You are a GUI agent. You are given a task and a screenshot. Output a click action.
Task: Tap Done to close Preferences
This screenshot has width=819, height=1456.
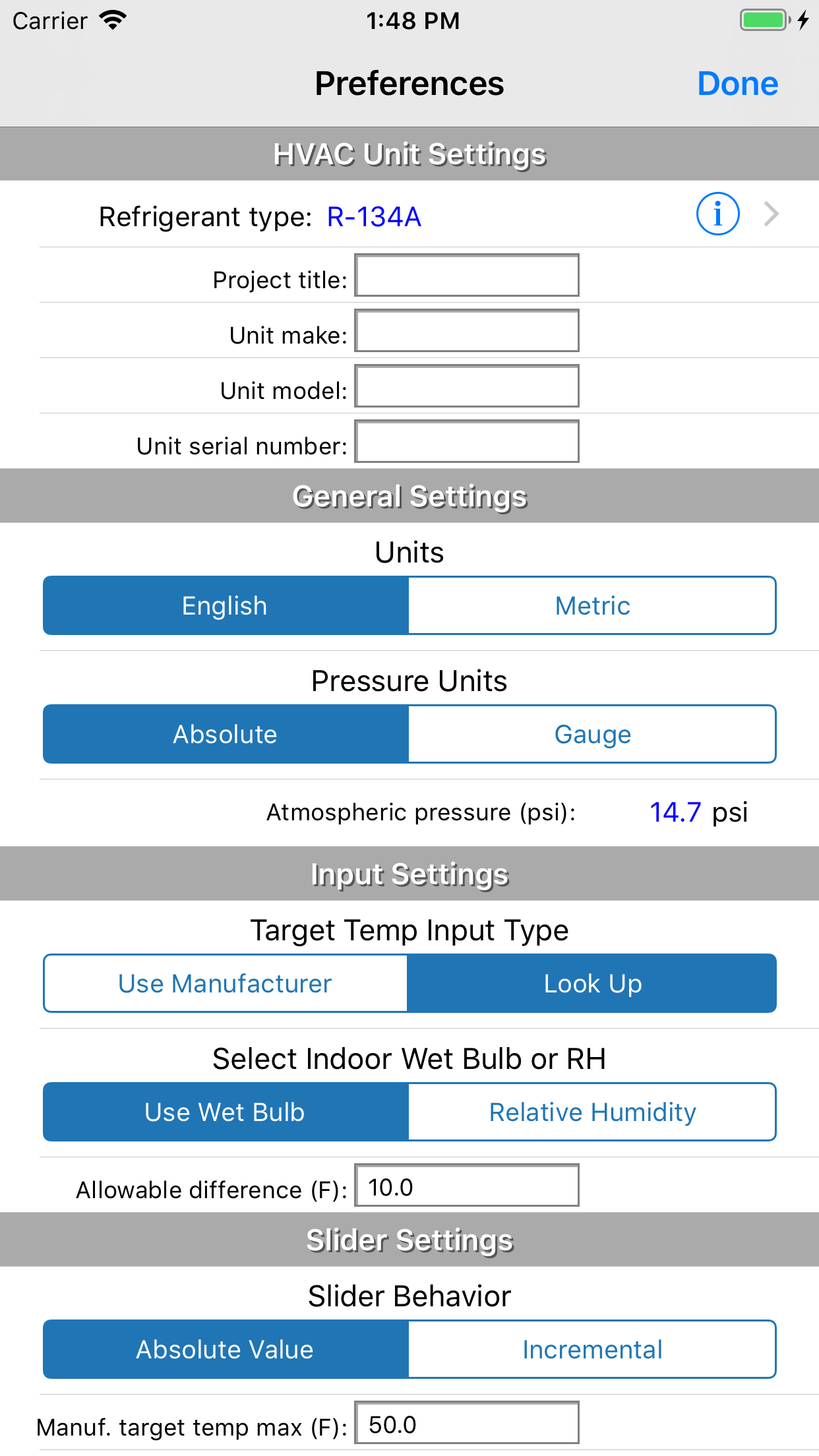pos(738,83)
